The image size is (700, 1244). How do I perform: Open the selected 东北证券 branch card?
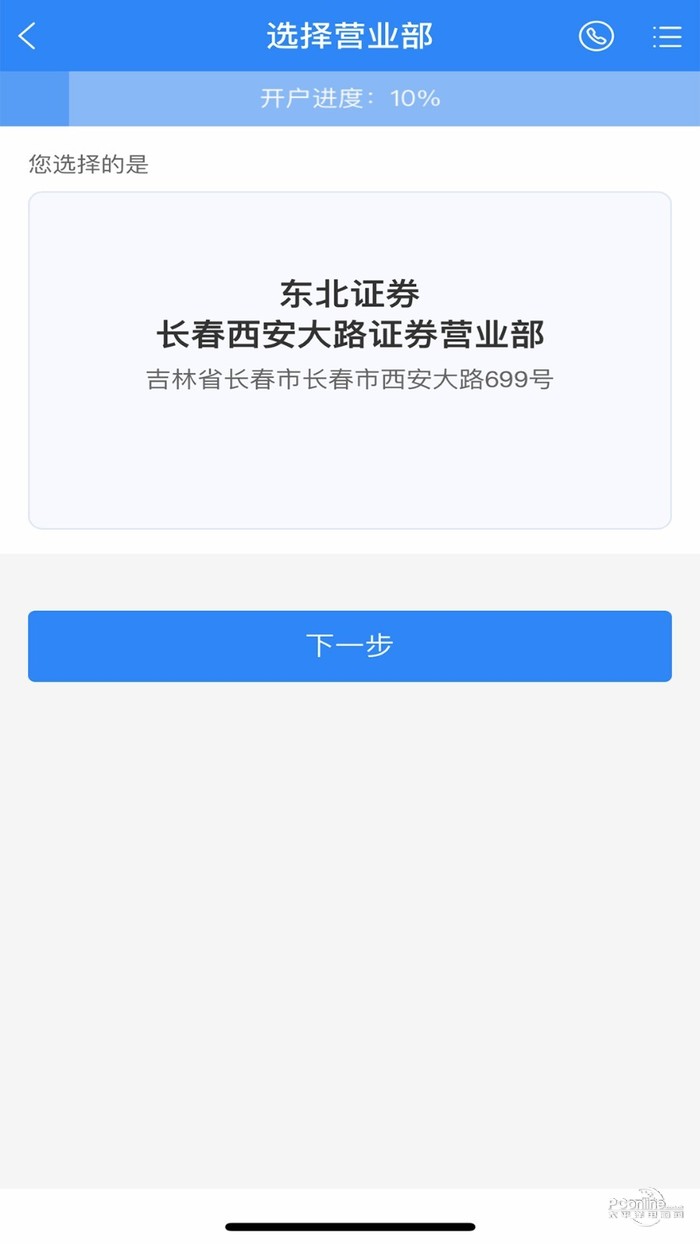[x=350, y=360]
